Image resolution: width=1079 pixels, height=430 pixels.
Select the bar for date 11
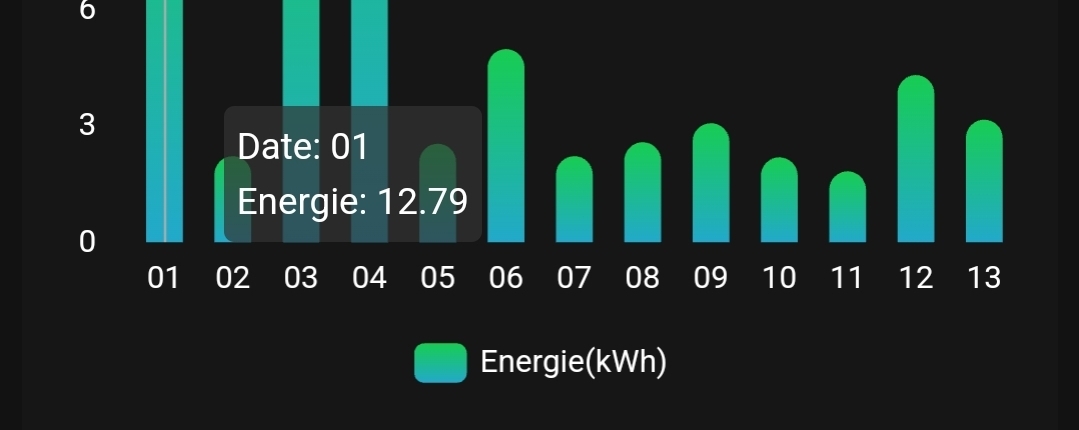click(x=847, y=208)
